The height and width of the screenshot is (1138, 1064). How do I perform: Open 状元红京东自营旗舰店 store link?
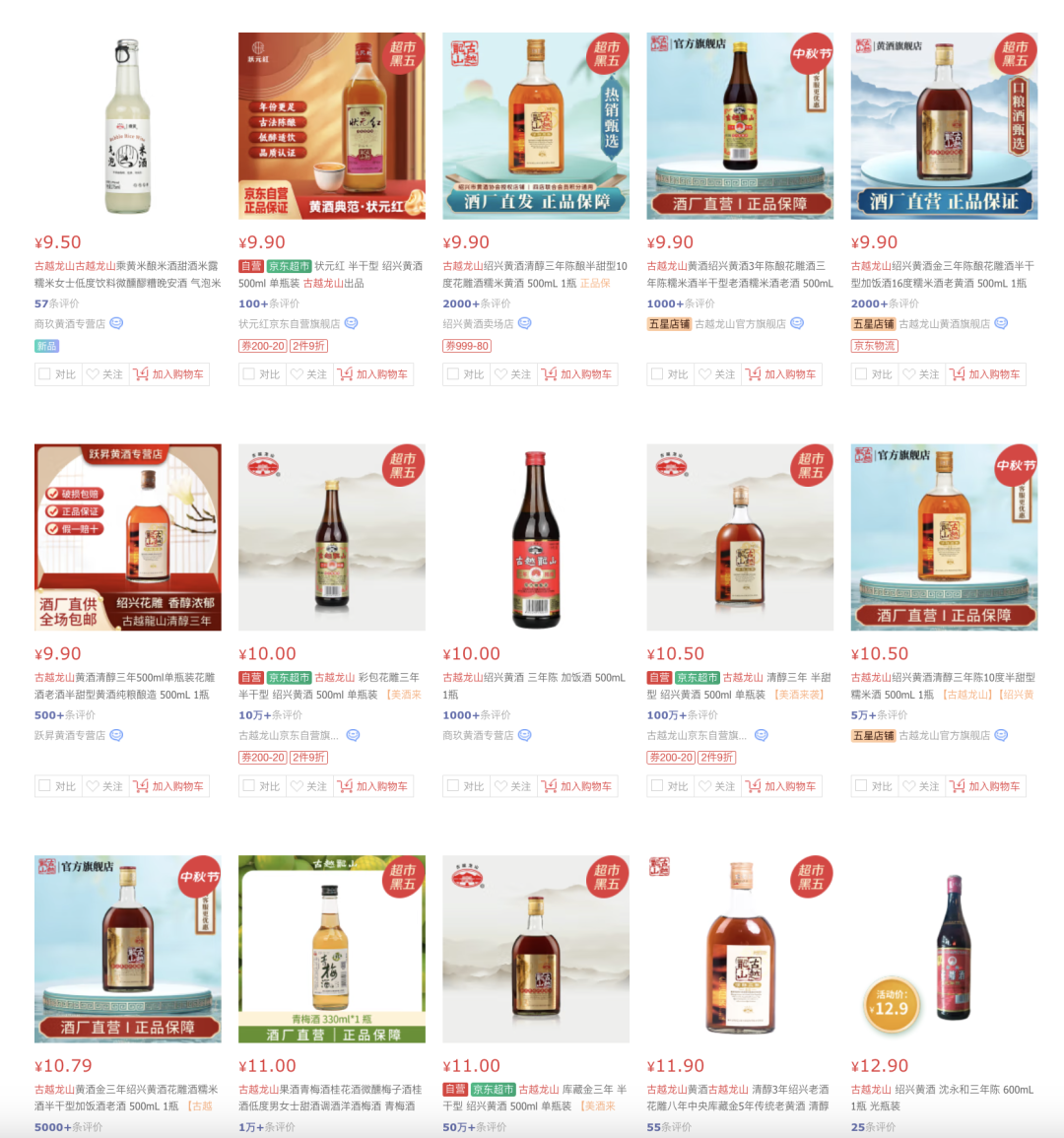click(289, 323)
